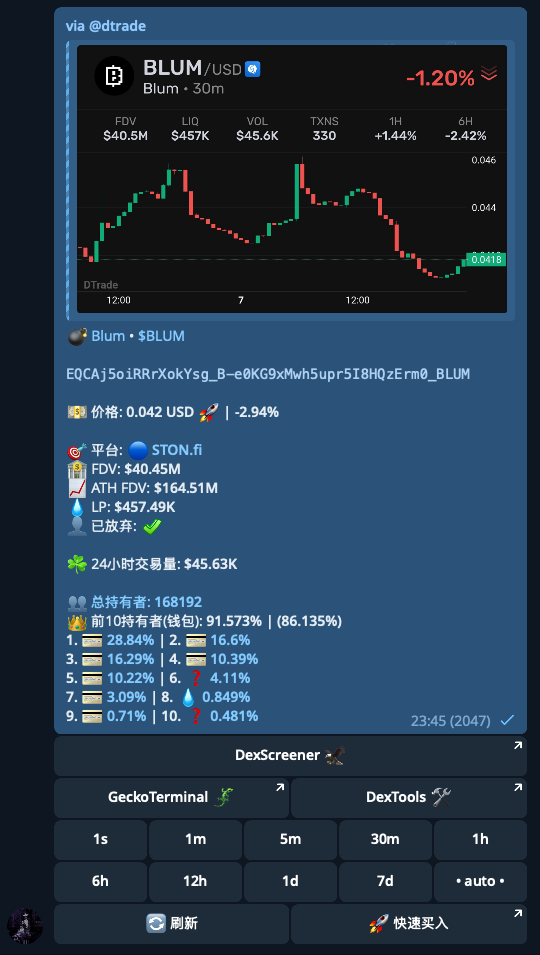This screenshot has width=540, height=955.
Task: Open GeckoTerminal for this token
Action: (172, 797)
